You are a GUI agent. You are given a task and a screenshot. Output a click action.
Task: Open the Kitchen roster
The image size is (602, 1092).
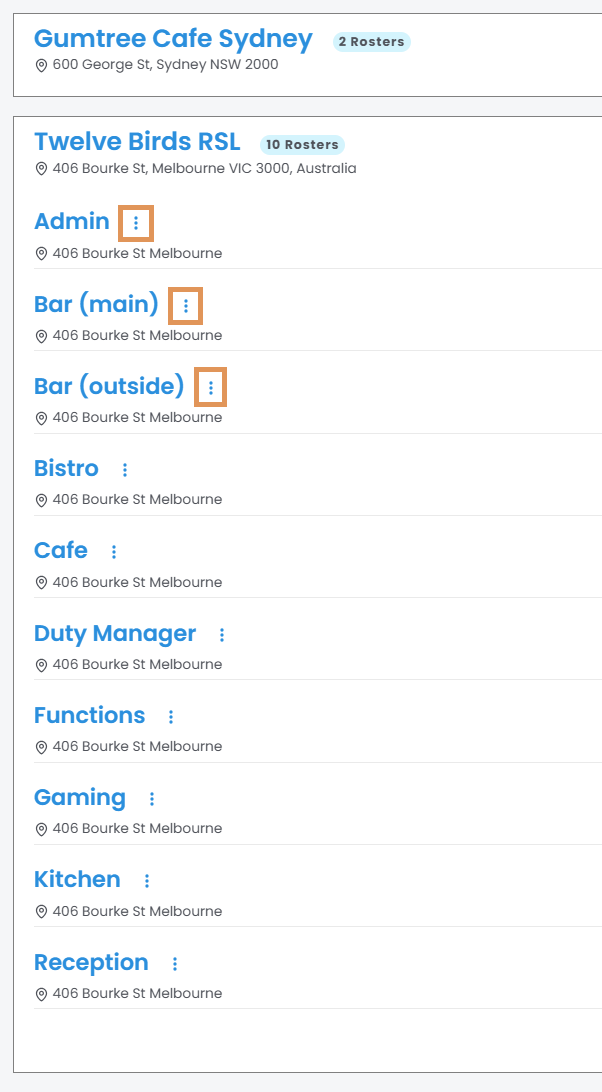77,880
